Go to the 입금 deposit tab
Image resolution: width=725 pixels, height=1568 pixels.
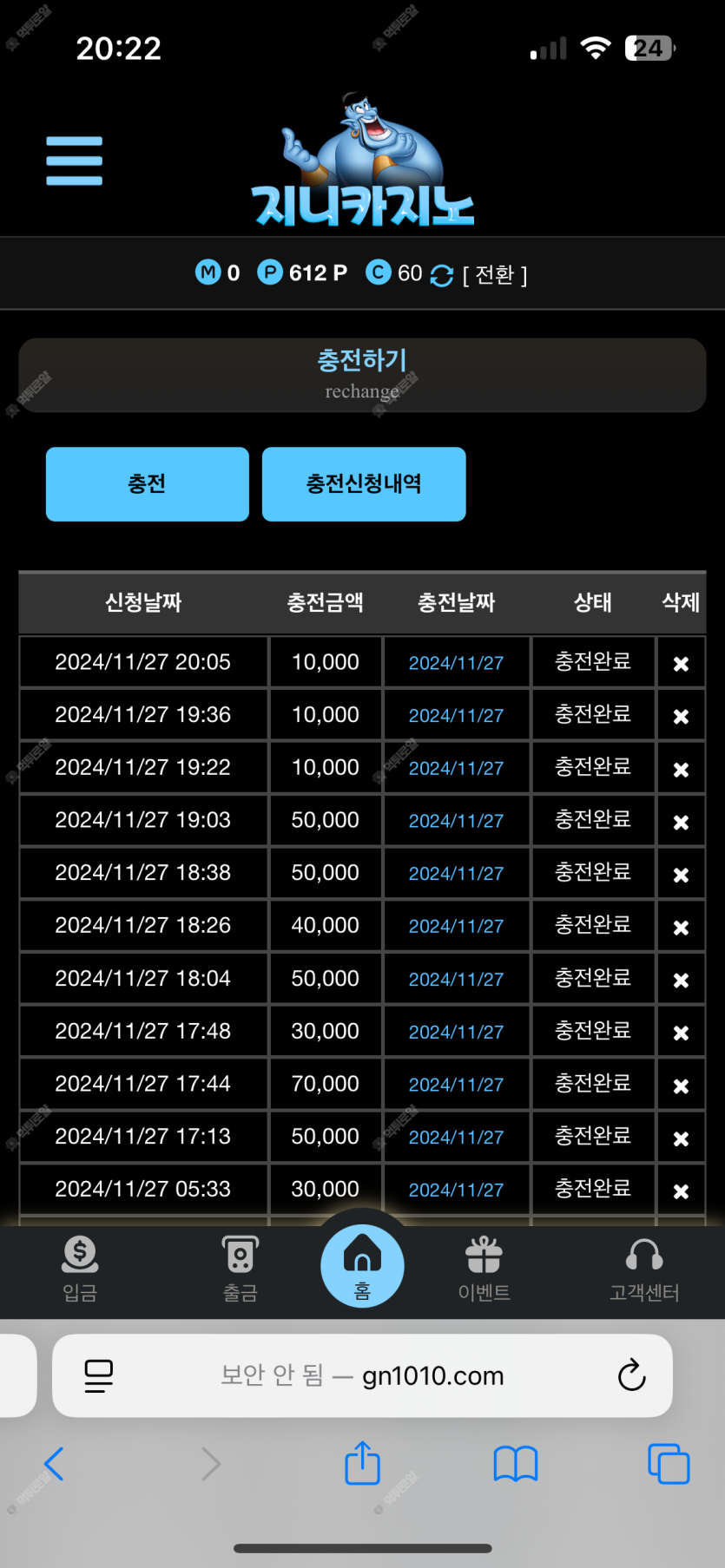pyautogui.click(x=80, y=1269)
